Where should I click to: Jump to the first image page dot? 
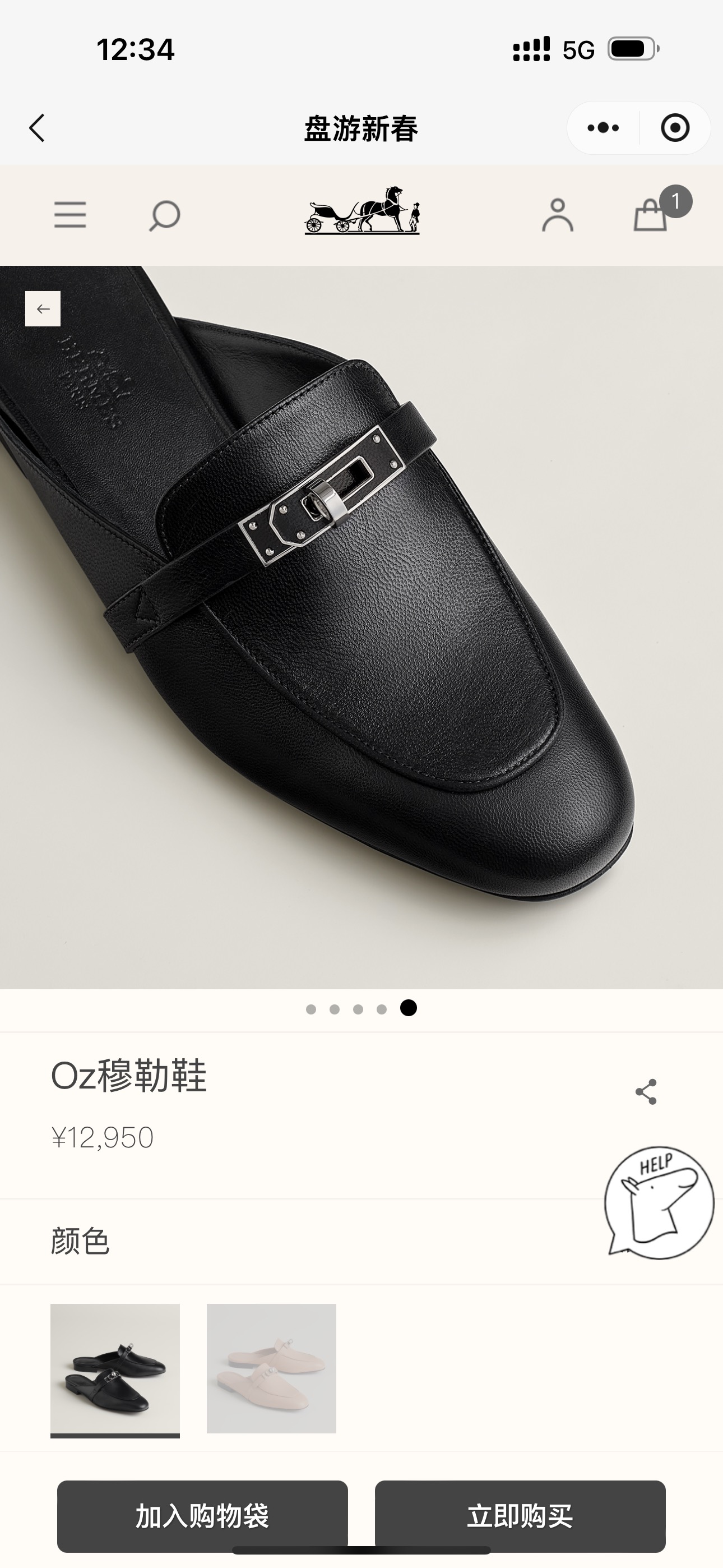pos(311,1009)
